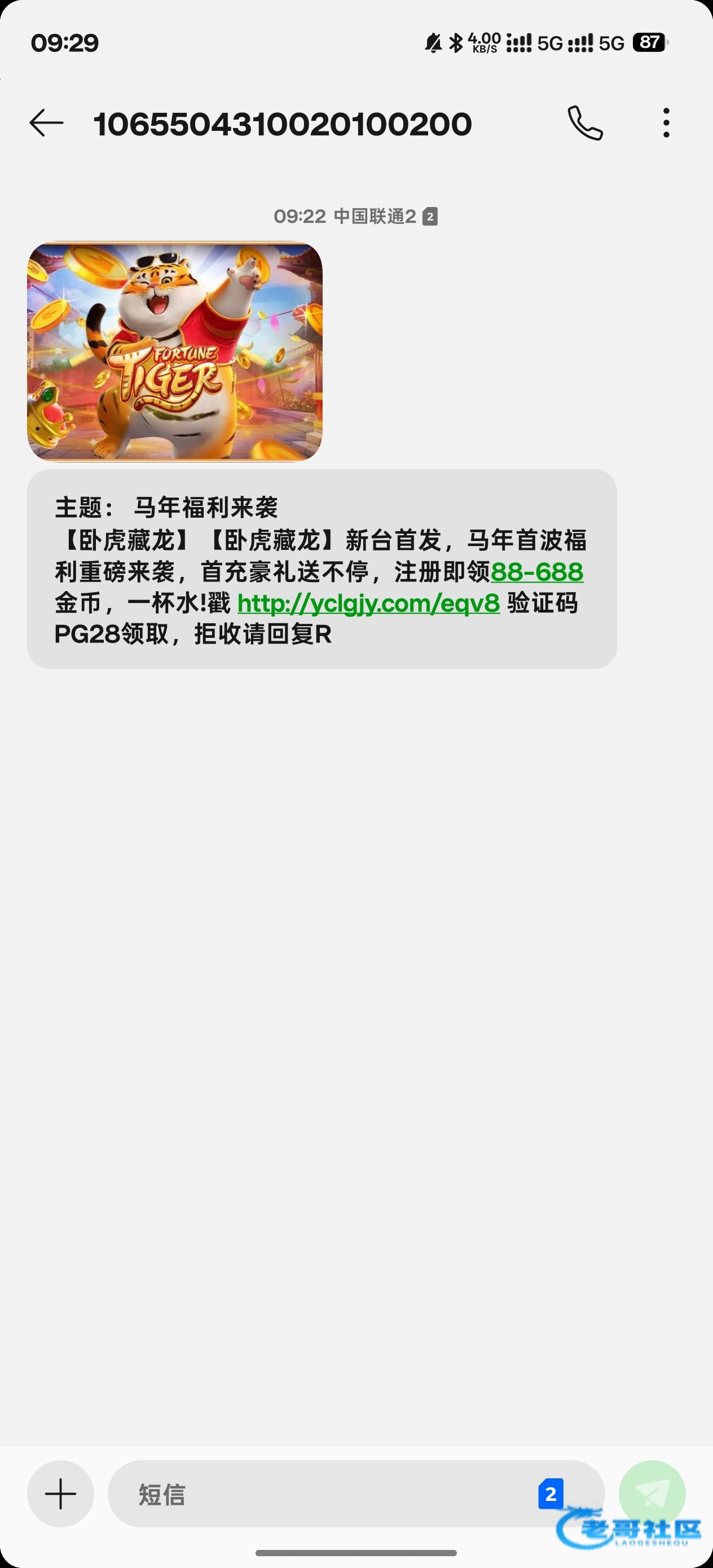Tap the underlined 88-688 link
The width and height of the screenshot is (713, 1568).
point(536,571)
